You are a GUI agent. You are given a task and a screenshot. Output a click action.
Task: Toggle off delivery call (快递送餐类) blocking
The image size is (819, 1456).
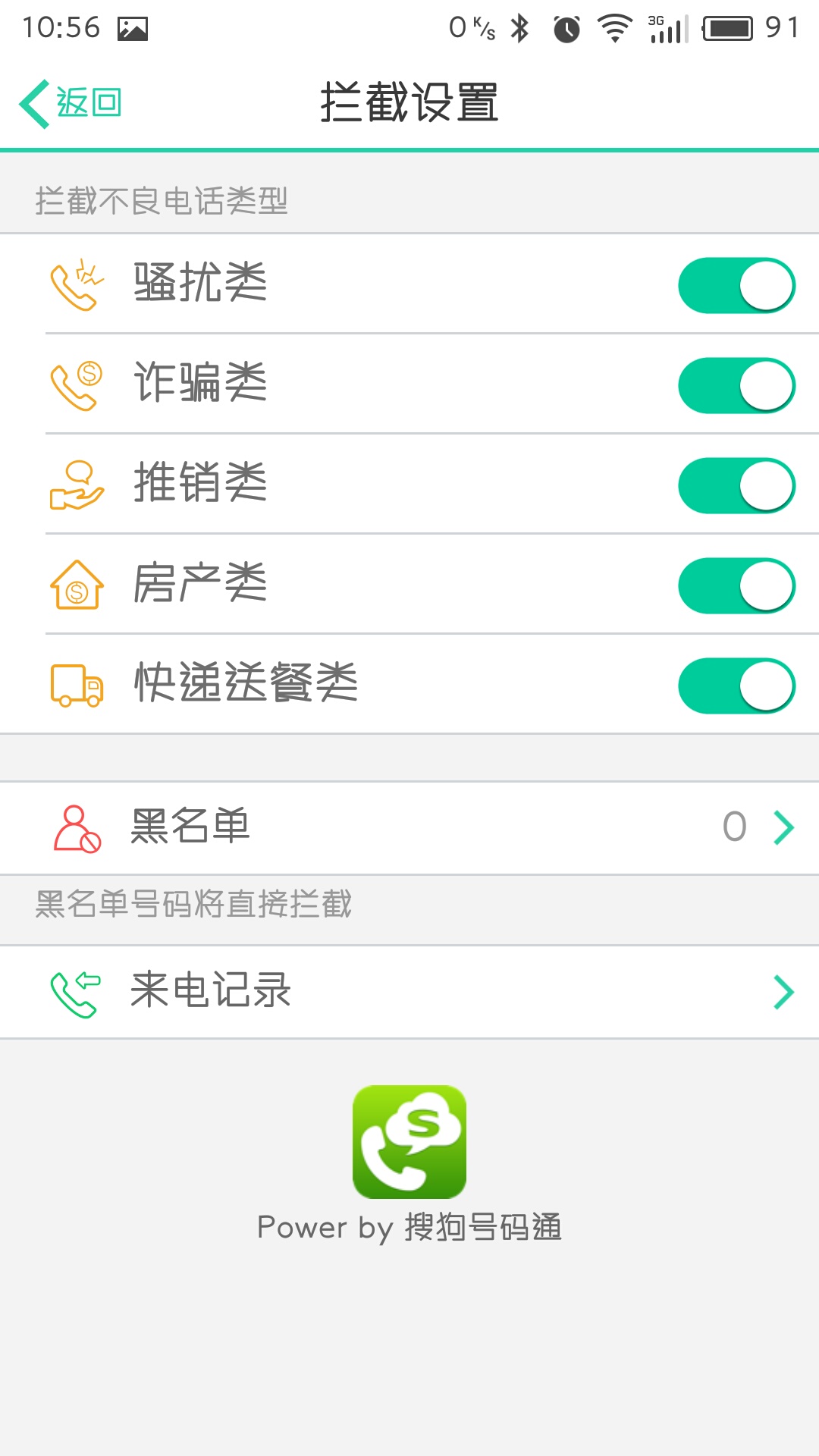pos(736,685)
